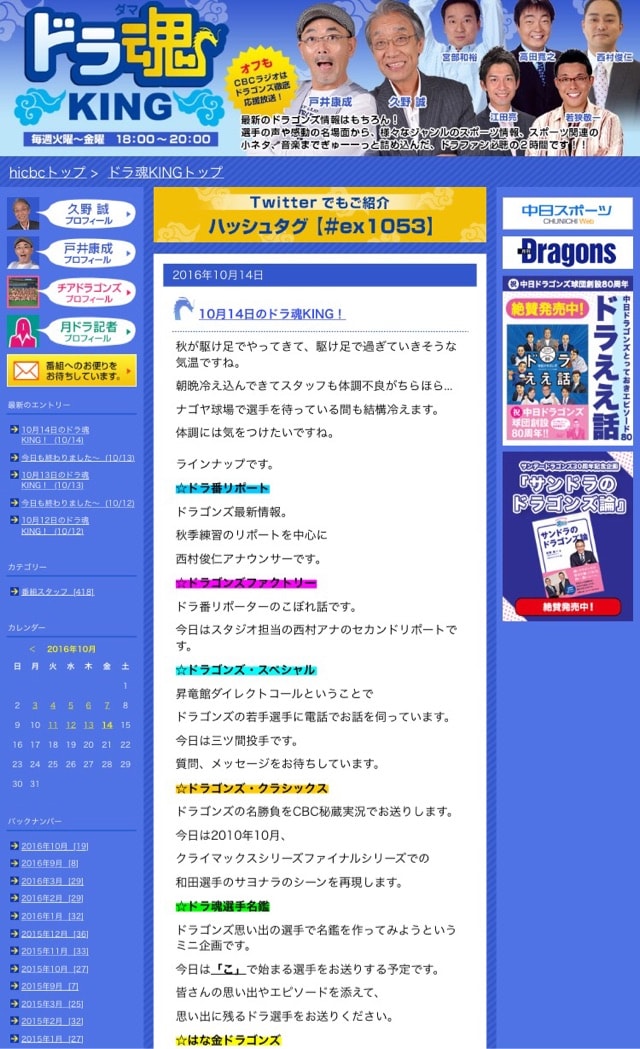Open recent entry 10月13日のドラ魂KING！
The height and width of the screenshot is (1049, 640).
(x=56, y=479)
